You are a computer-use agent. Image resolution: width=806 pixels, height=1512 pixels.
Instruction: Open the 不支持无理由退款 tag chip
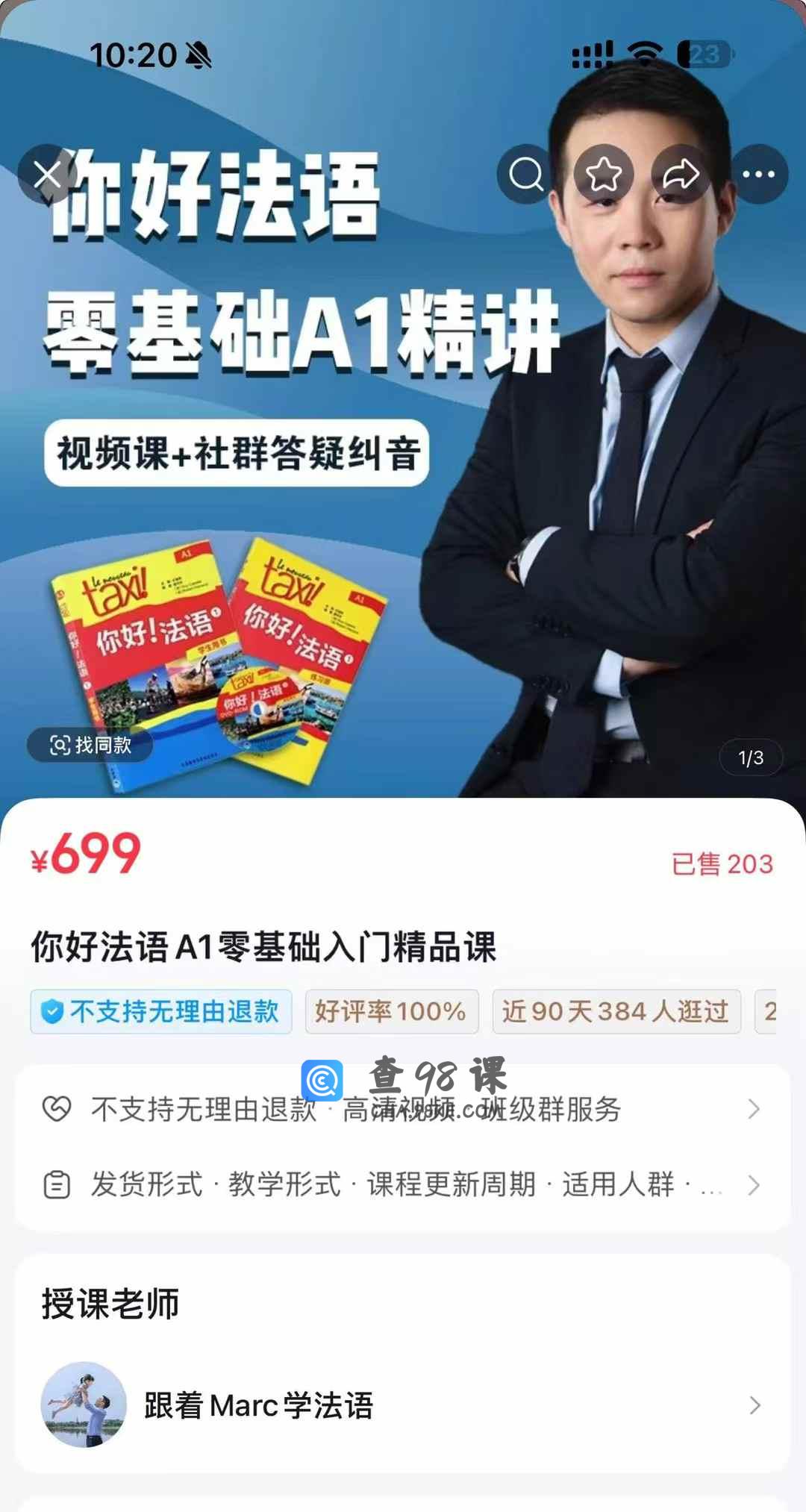tap(161, 1012)
